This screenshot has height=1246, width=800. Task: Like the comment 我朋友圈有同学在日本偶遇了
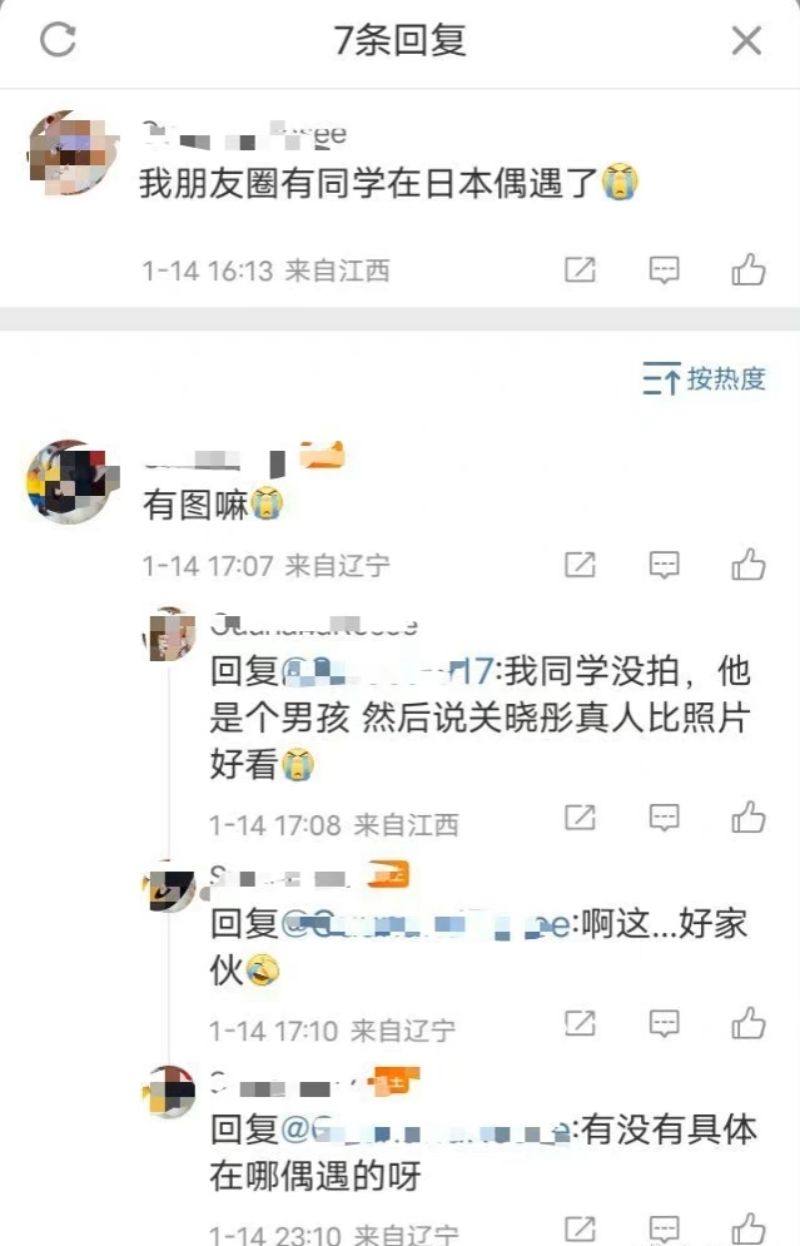[748, 270]
